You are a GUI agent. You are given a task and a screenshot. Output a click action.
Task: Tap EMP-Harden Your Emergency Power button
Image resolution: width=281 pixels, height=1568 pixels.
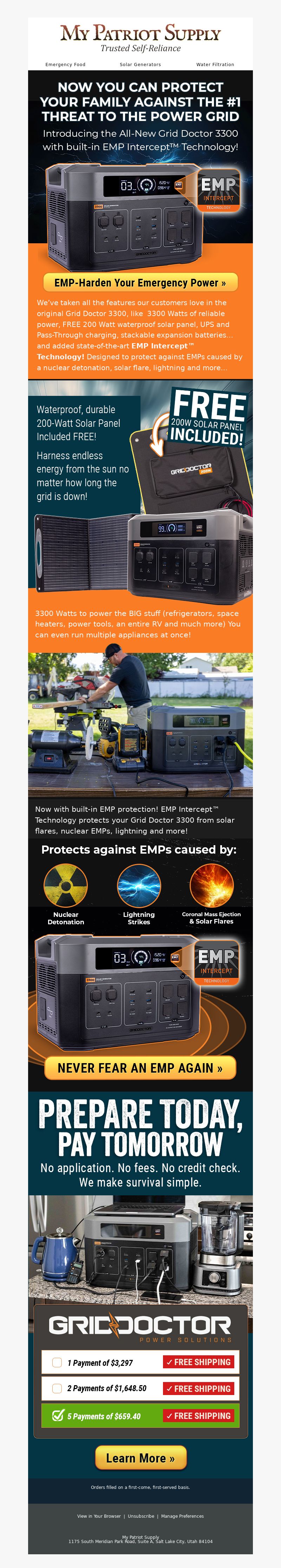click(140, 282)
